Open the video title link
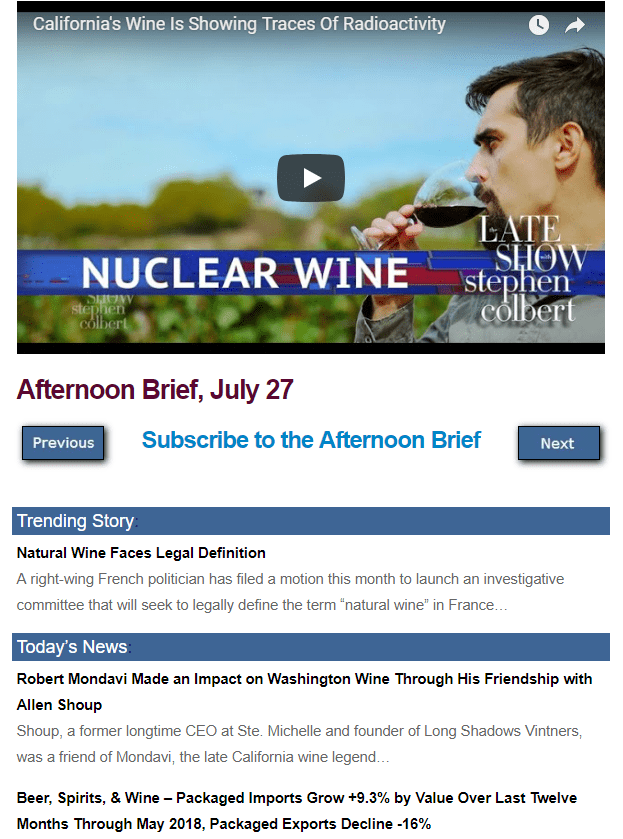623x839 pixels. [239, 23]
